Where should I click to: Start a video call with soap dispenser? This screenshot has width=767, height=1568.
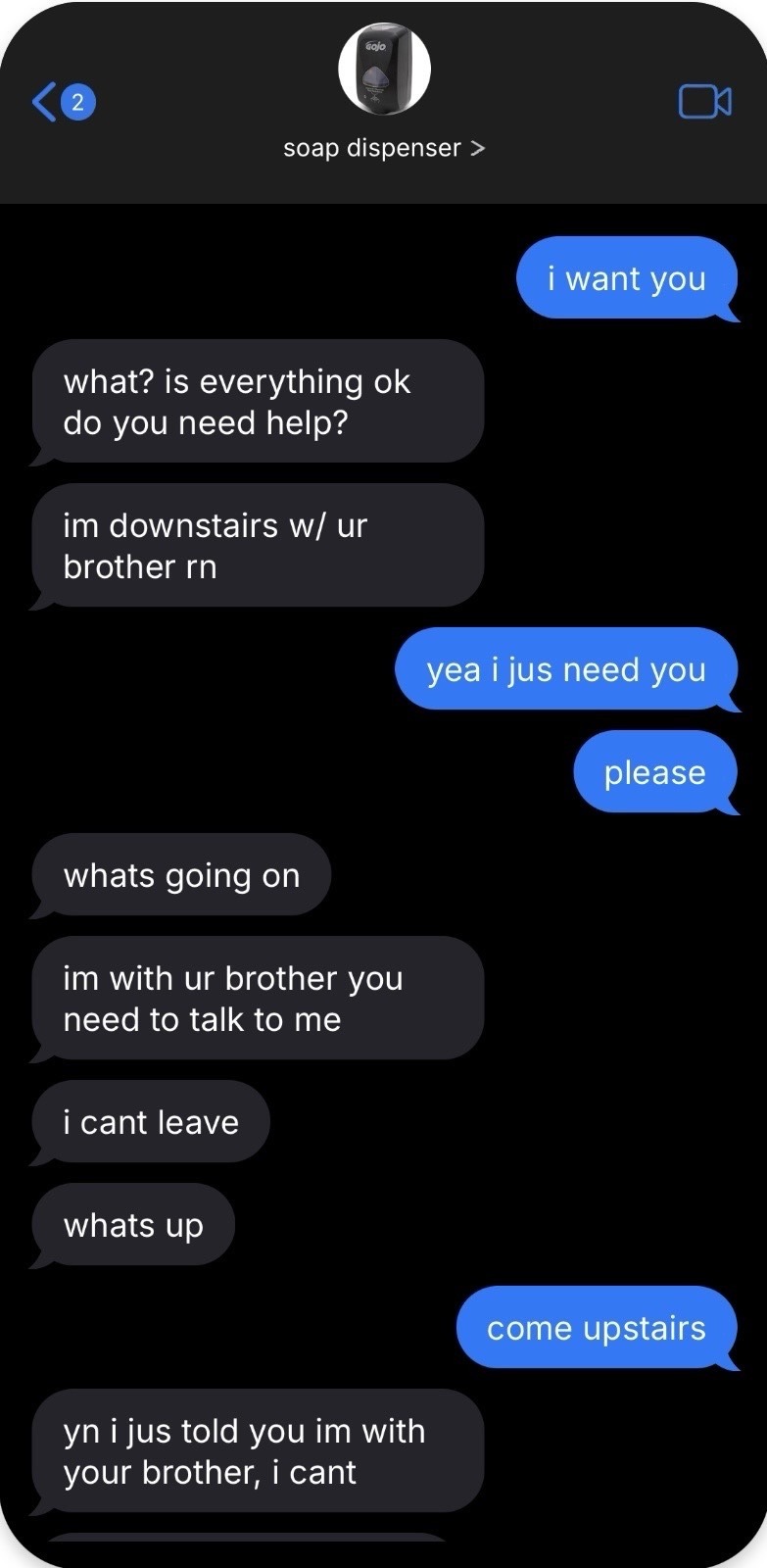[704, 101]
